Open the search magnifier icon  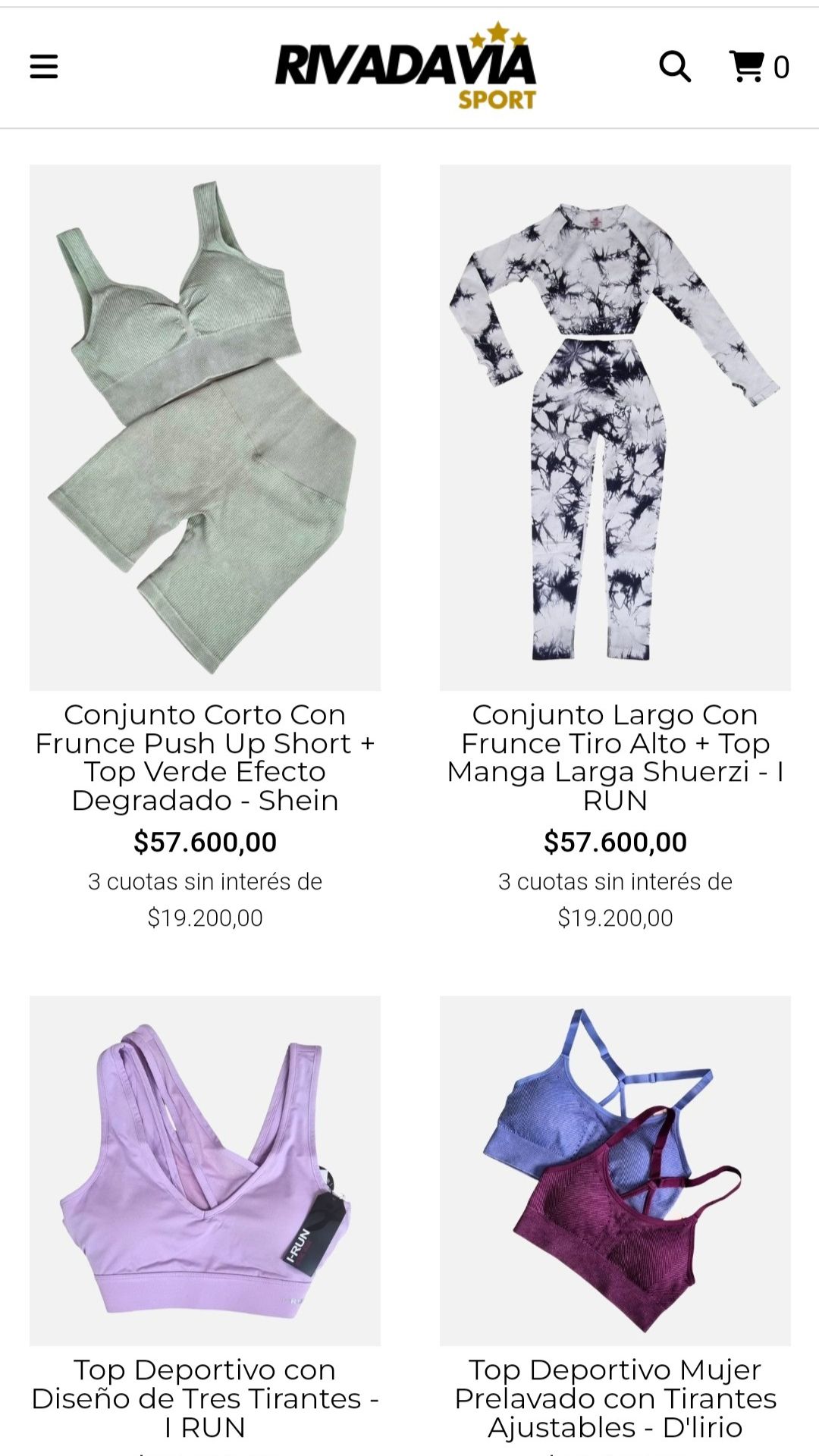click(674, 67)
